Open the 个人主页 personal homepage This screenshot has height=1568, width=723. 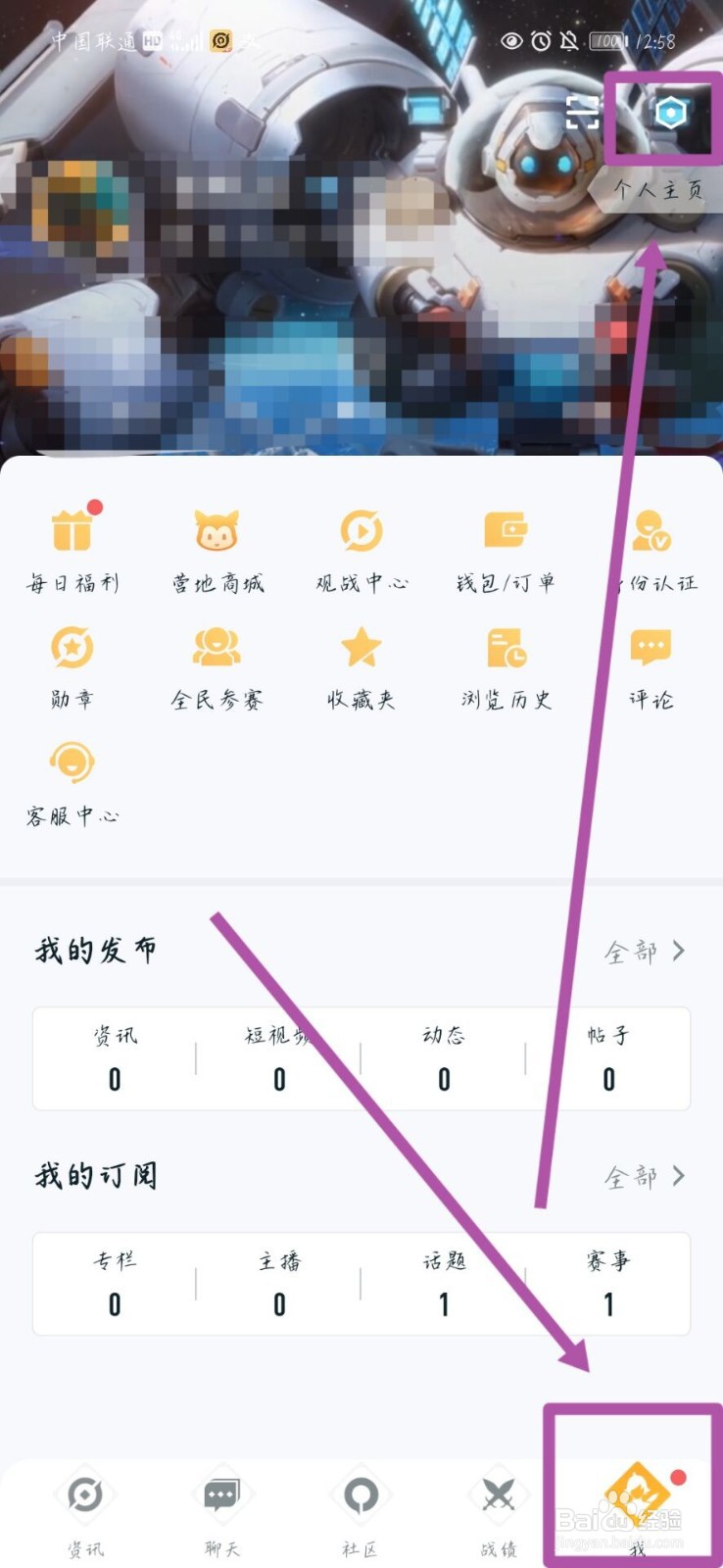656,192
